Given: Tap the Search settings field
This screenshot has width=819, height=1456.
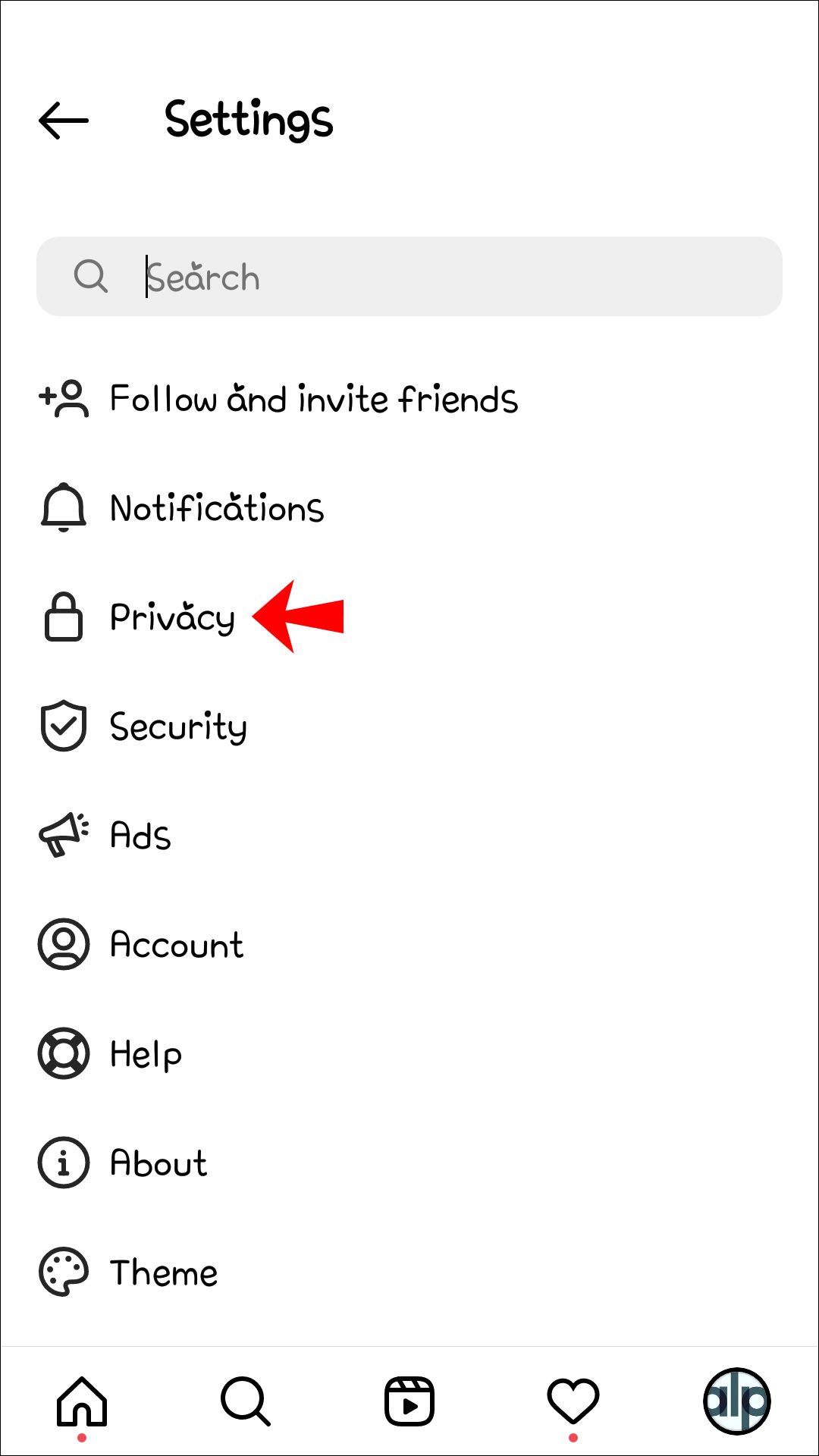Looking at the screenshot, I should (x=409, y=277).
